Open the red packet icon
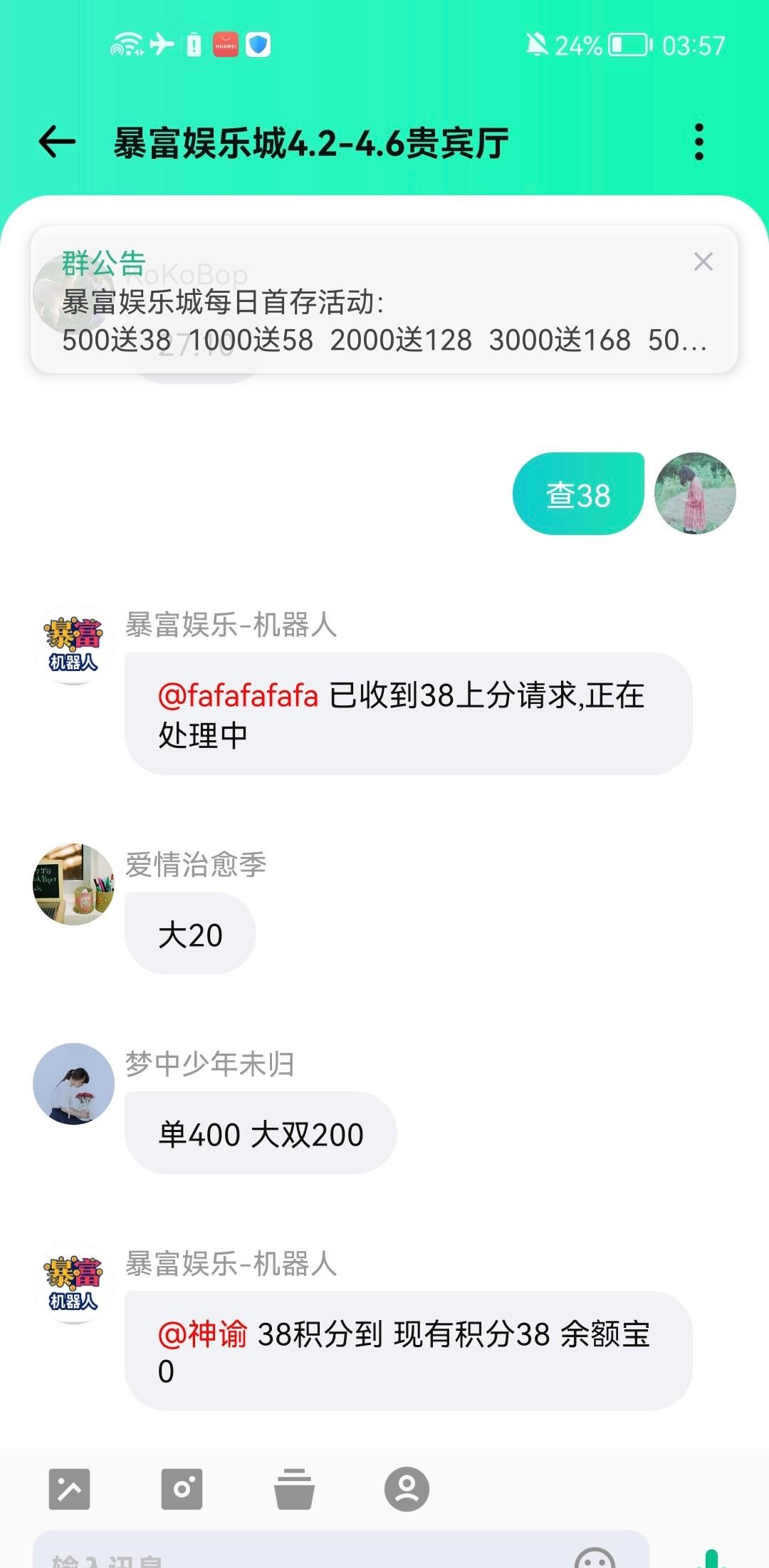The width and height of the screenshot is (769, 1568). [x=294, y=1489]
